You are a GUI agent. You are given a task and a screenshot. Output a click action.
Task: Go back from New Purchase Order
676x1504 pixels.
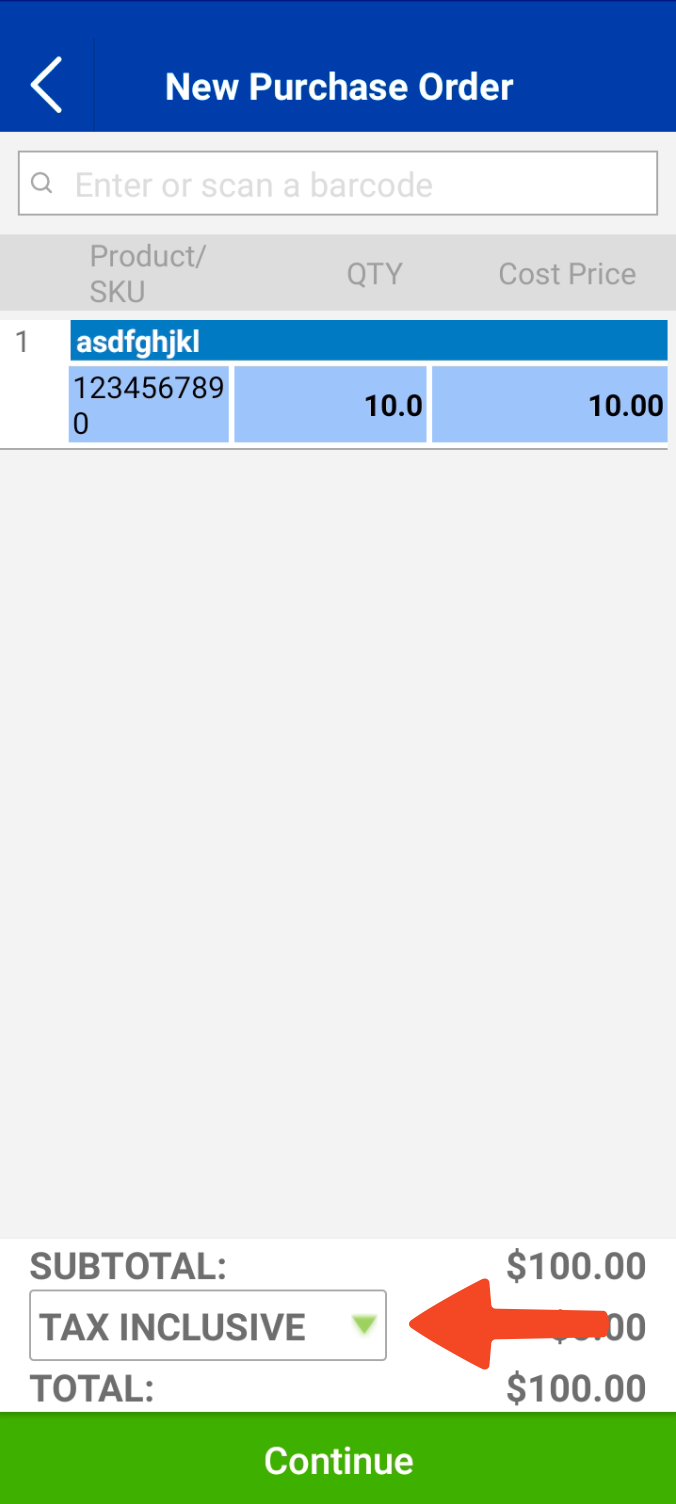tap(46, 85)
